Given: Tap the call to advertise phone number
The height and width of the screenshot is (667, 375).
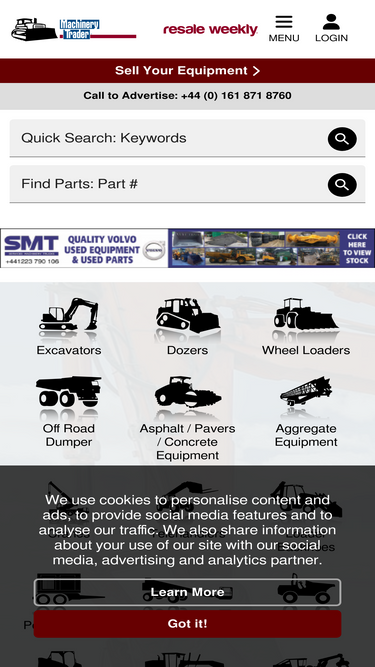Looking at the screenshot, I should (236, 96).
